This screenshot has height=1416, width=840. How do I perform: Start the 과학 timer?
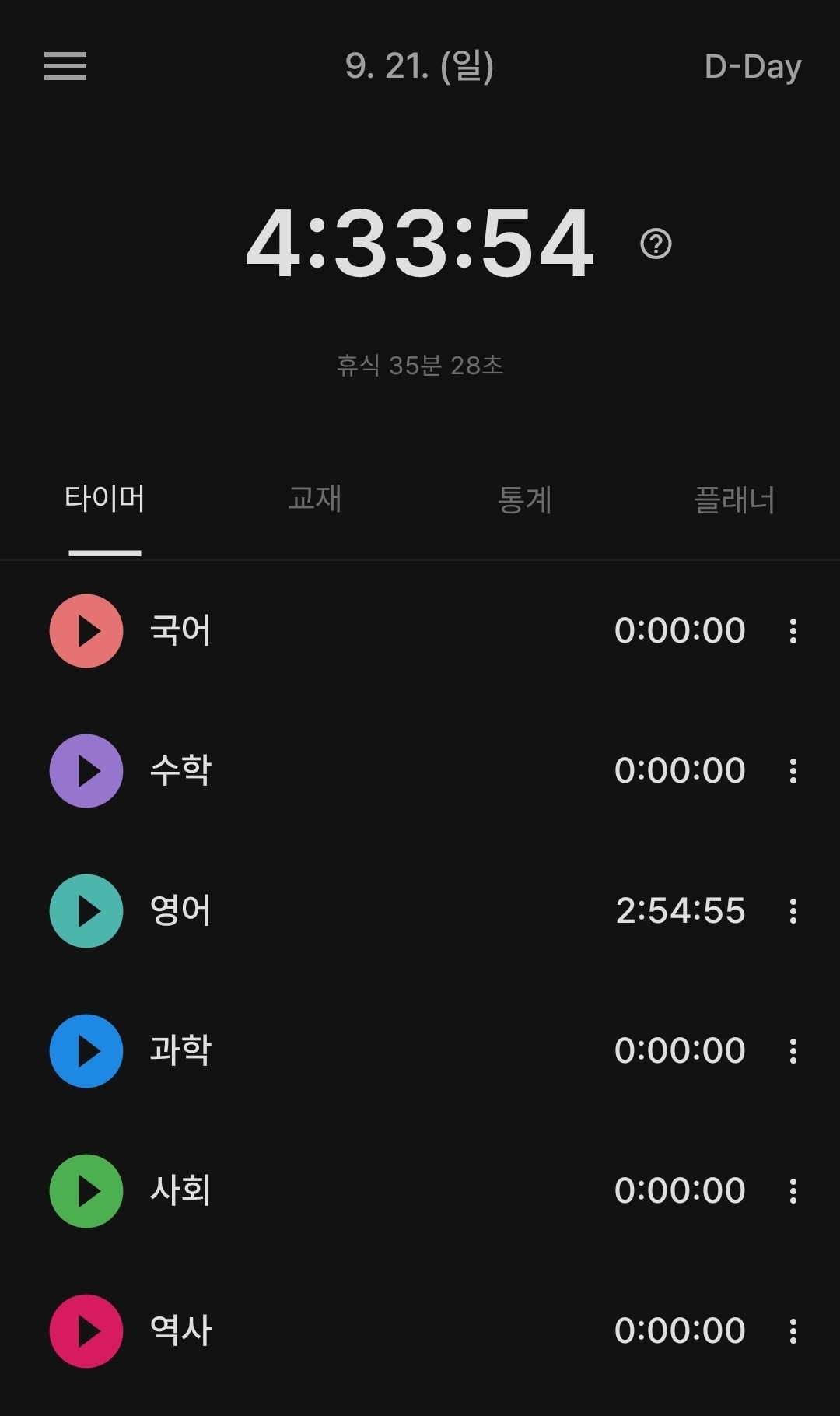86,1051
